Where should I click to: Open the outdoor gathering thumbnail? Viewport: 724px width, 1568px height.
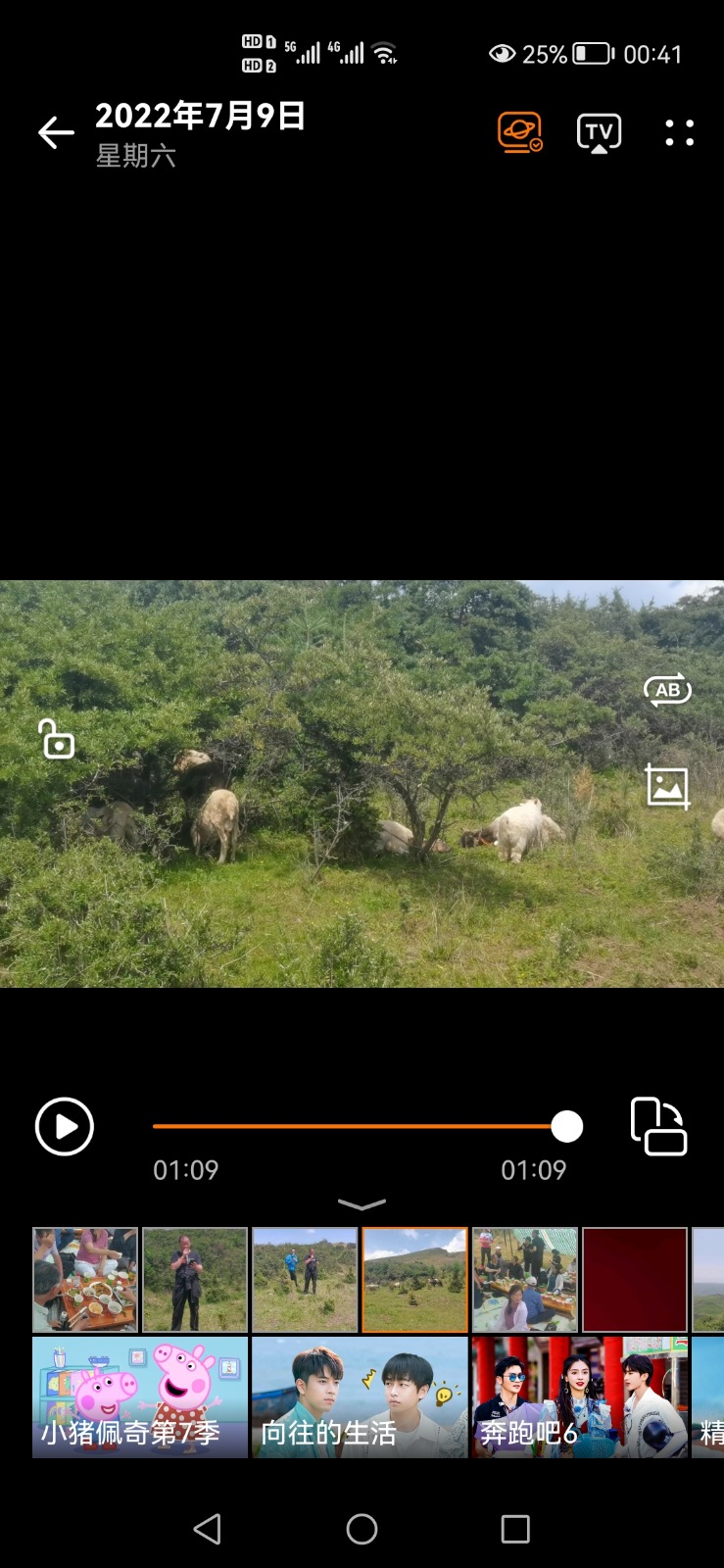(525, 1280)
